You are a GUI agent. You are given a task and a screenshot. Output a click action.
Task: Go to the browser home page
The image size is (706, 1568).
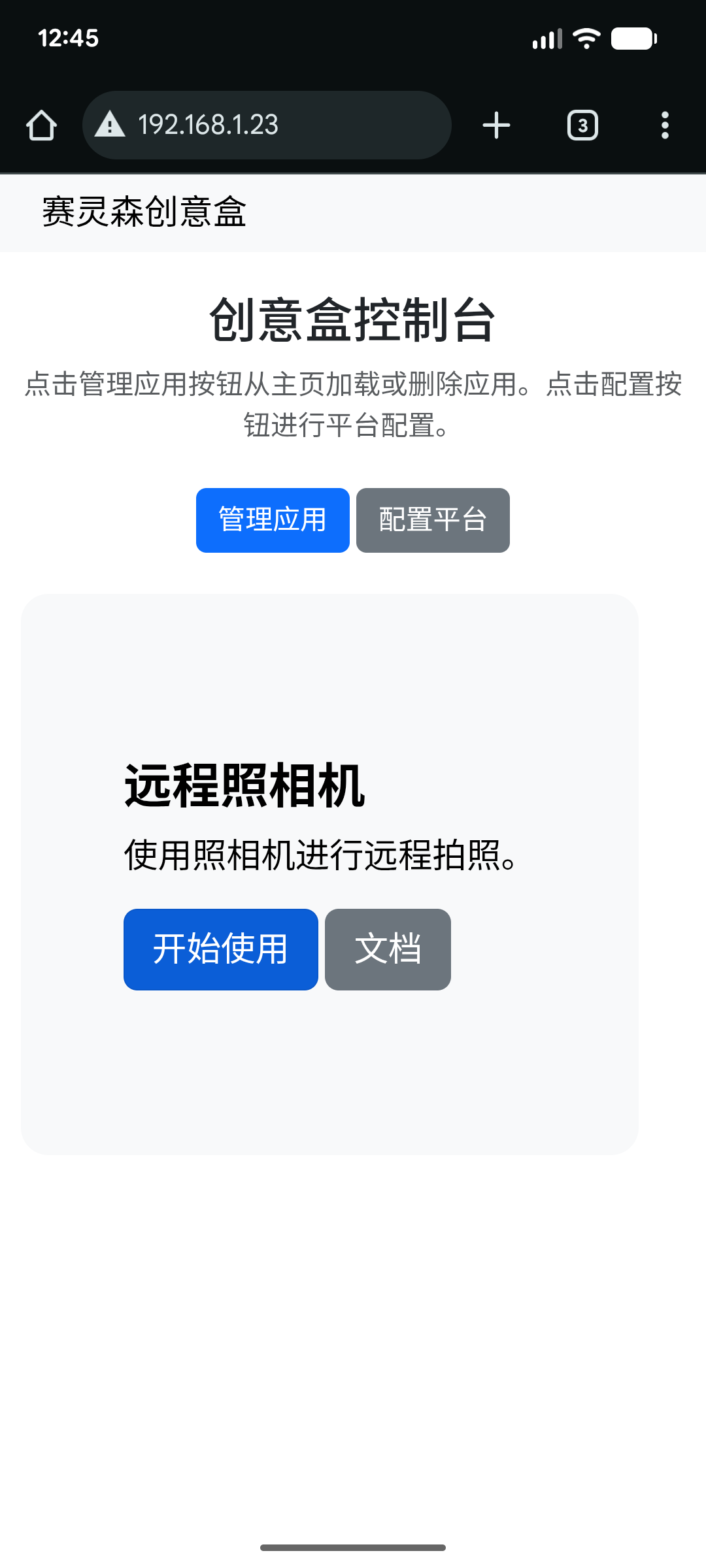(x=41, y=125)
